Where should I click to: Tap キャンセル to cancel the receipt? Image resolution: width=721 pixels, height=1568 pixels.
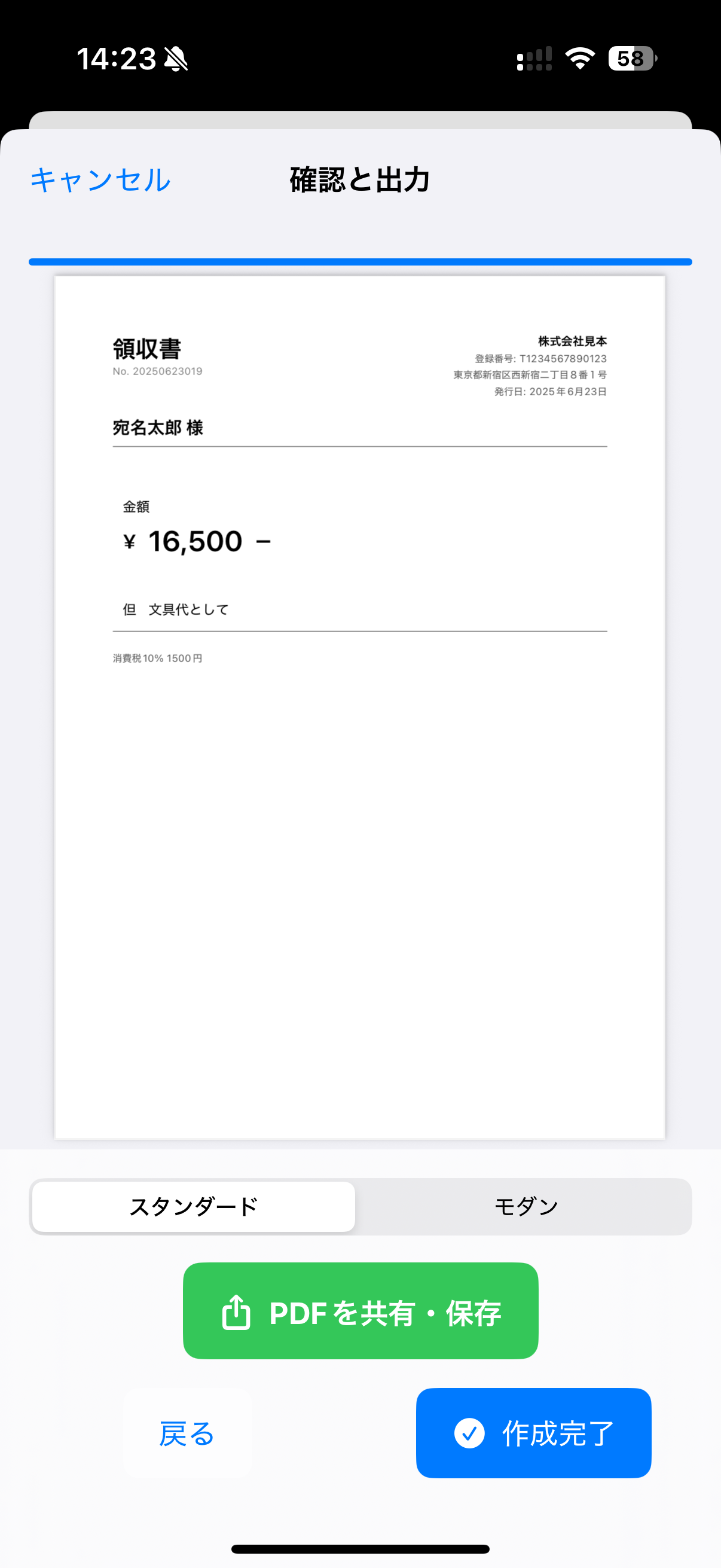[100, 180]
